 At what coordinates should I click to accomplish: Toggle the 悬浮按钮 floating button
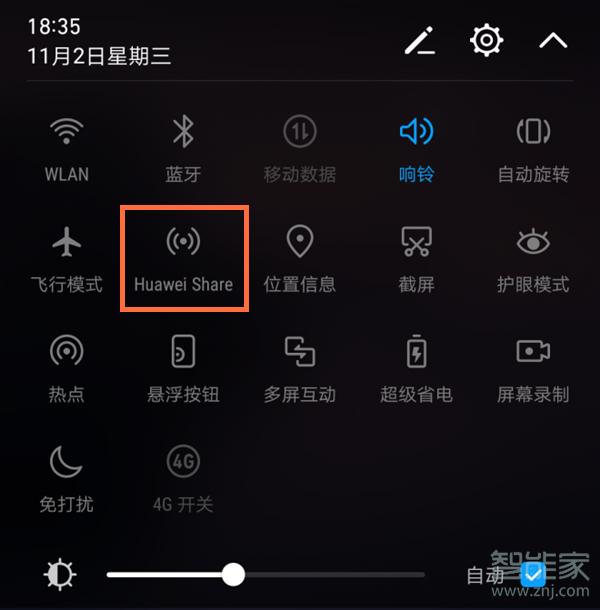(183, 352)
